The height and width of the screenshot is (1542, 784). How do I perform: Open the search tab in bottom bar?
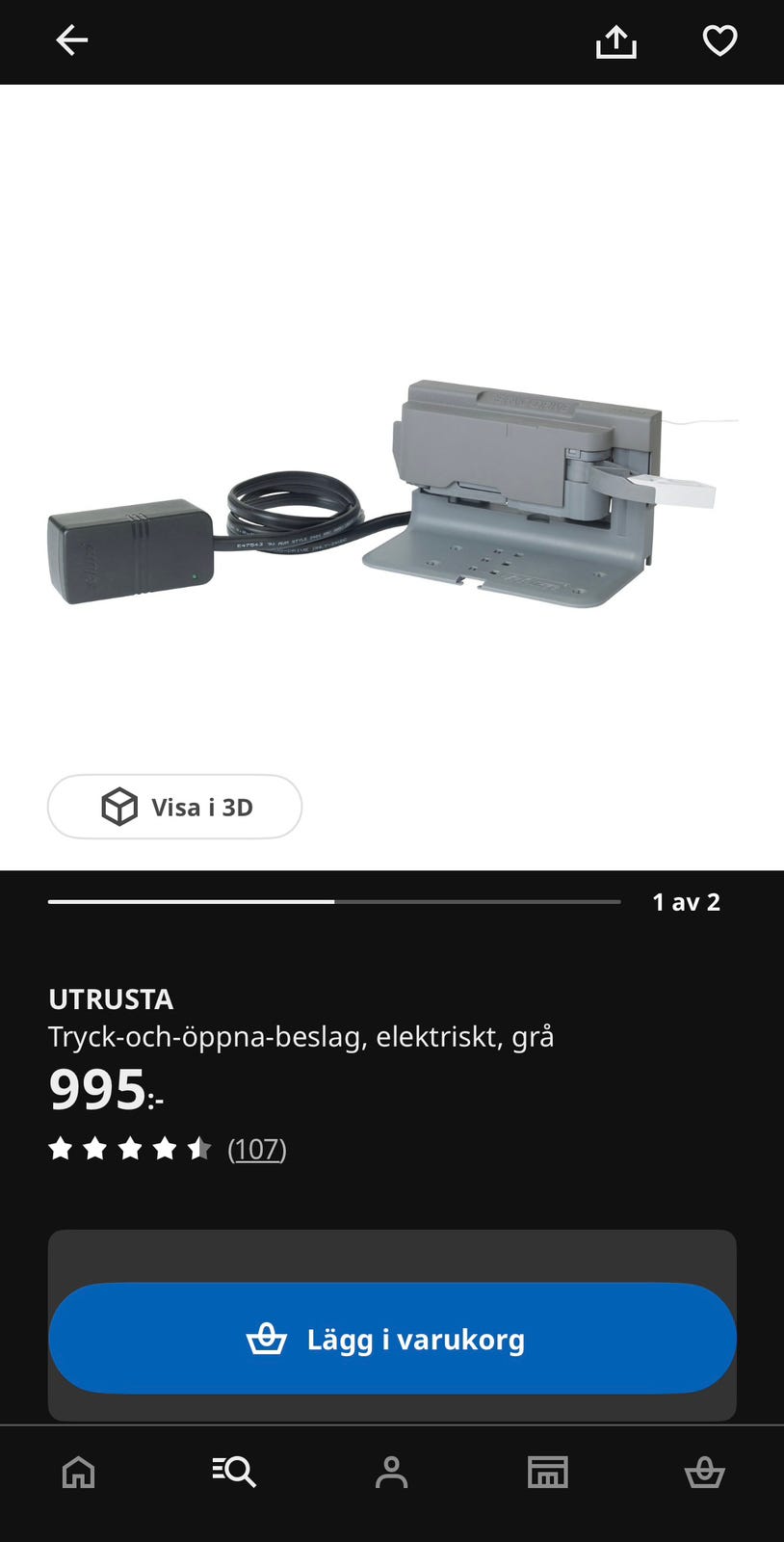coord(234,1473)
